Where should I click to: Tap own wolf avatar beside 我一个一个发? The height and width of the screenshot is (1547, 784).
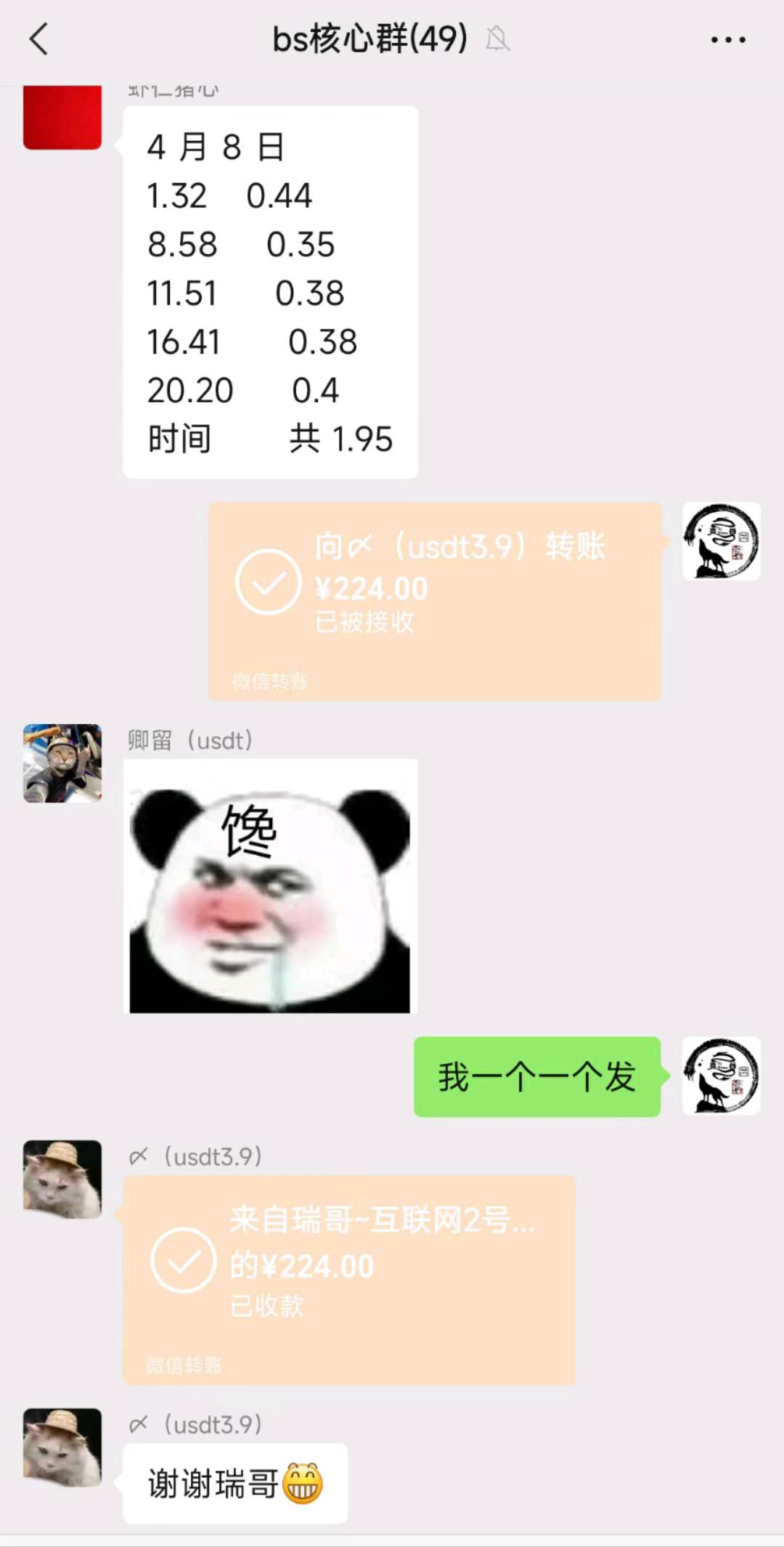(722, 1076)
